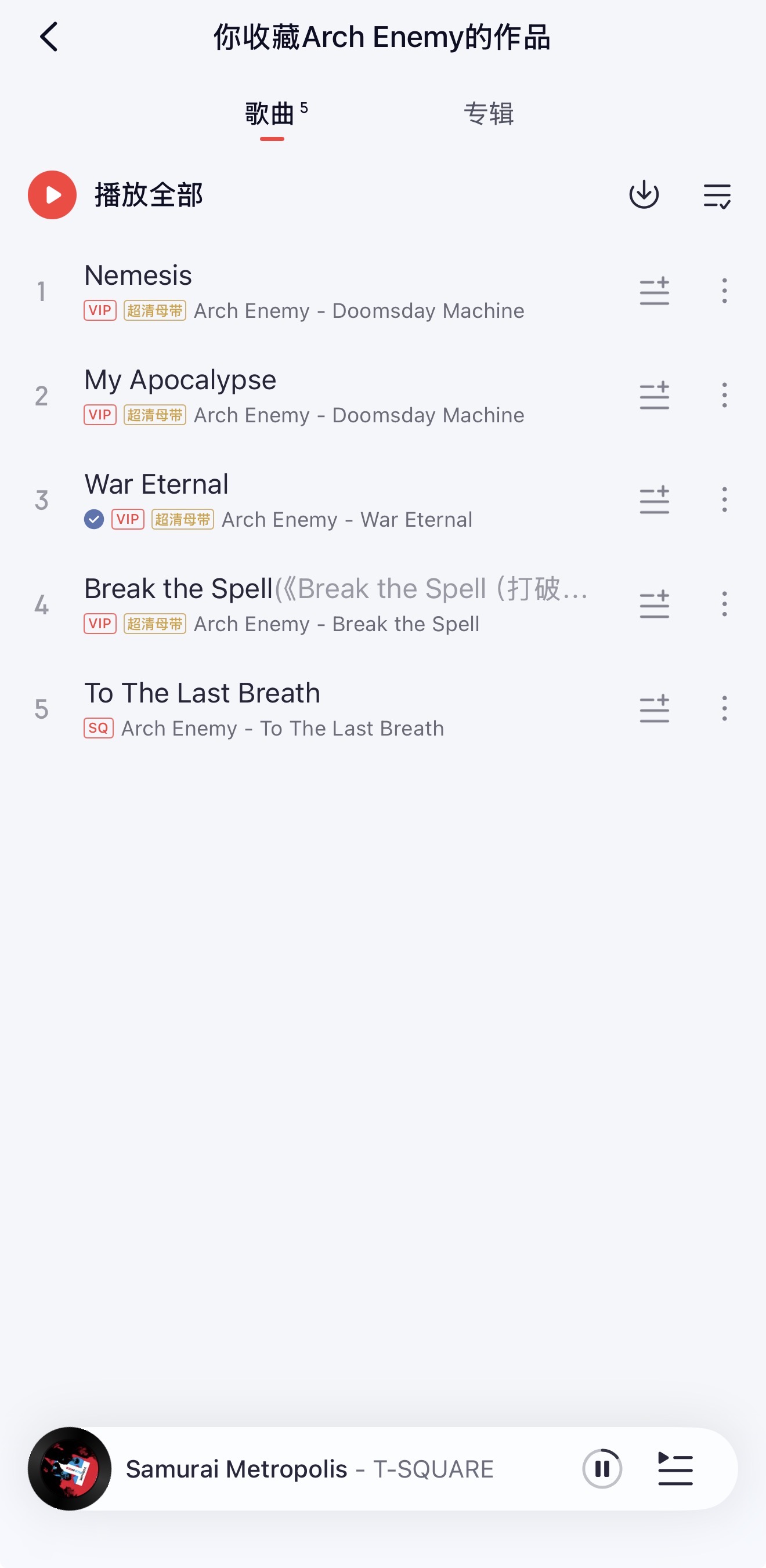Play the song War Eternal
The image size is (766, 1568).
click(x=305, y=499)
